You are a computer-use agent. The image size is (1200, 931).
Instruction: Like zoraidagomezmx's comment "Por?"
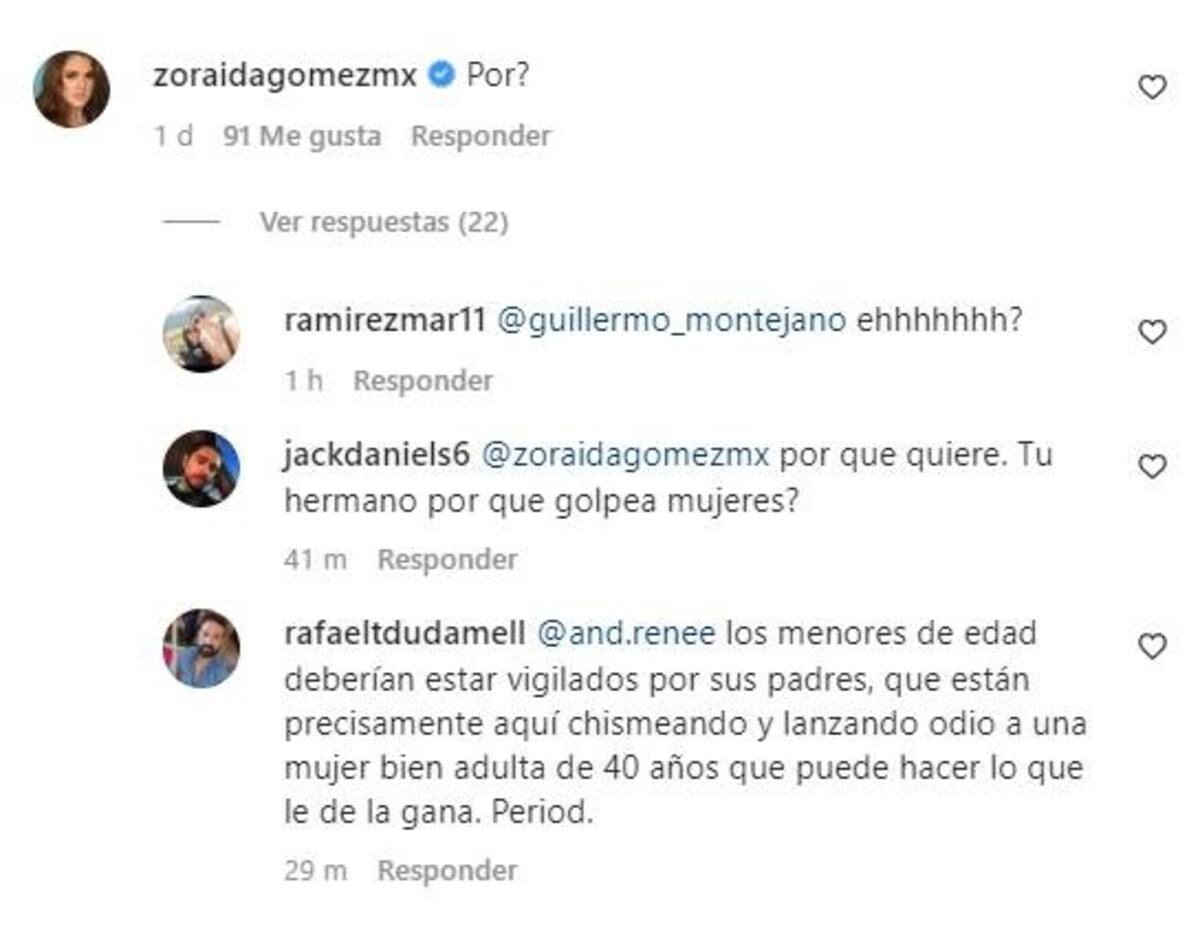[x=1152, y=88]
